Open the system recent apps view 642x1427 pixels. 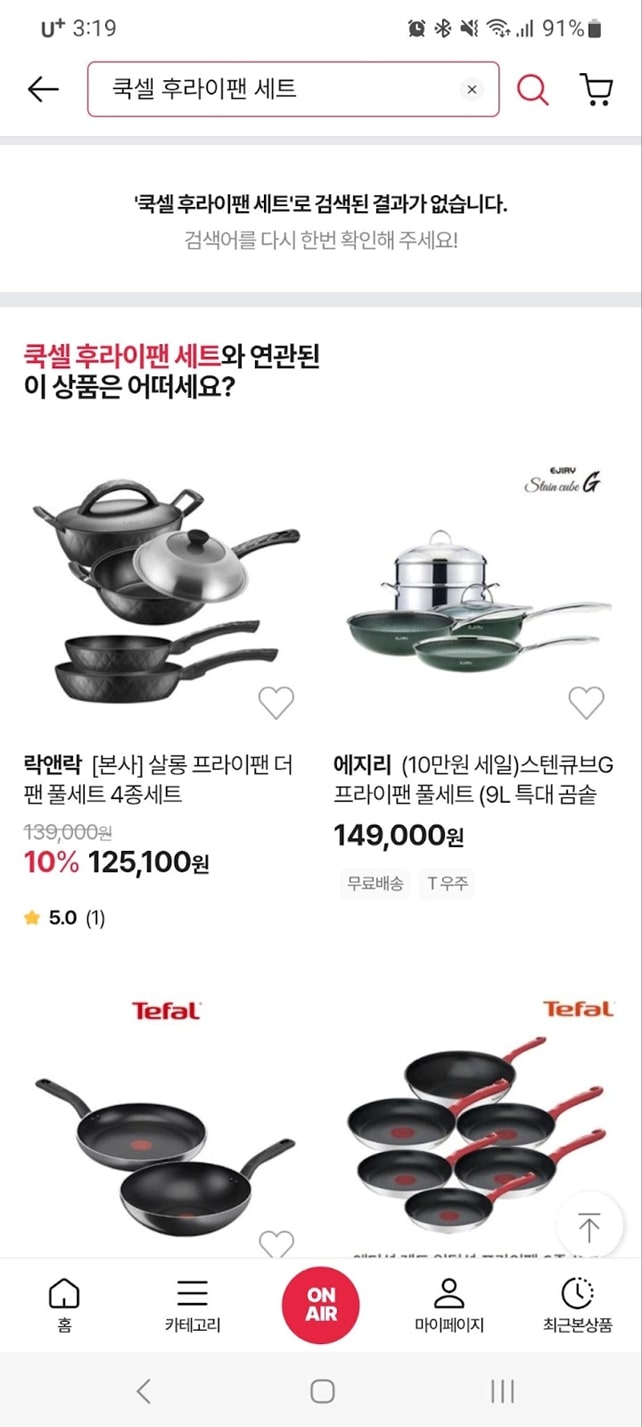point(502,1391)
